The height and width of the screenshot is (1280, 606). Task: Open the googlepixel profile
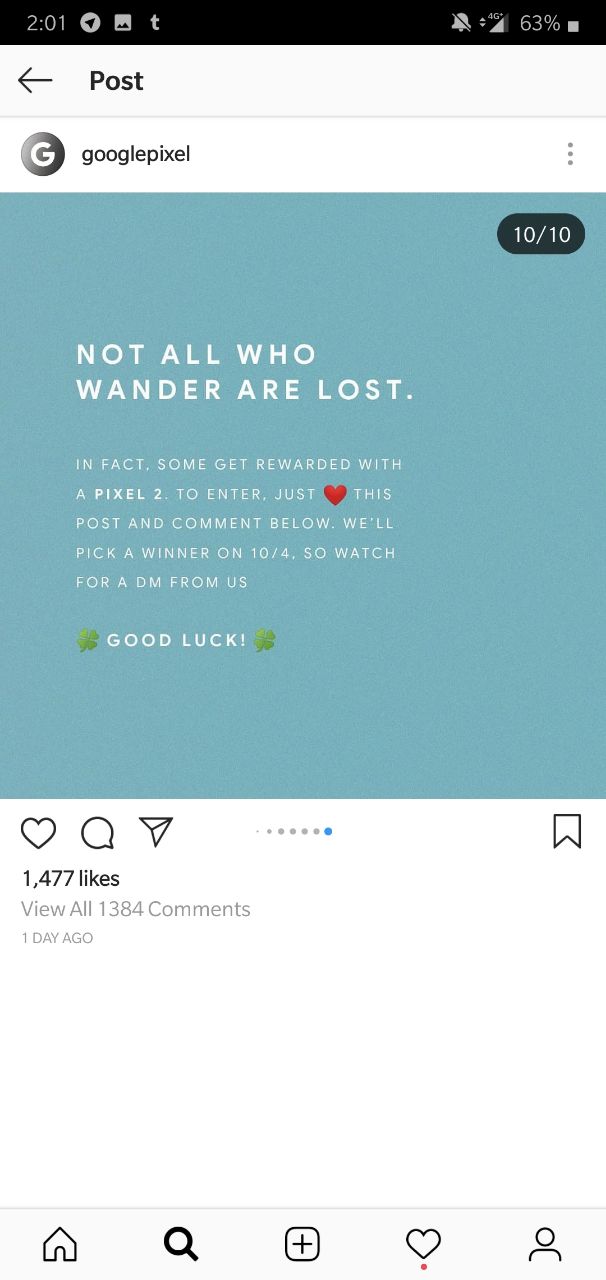point(136,154)
